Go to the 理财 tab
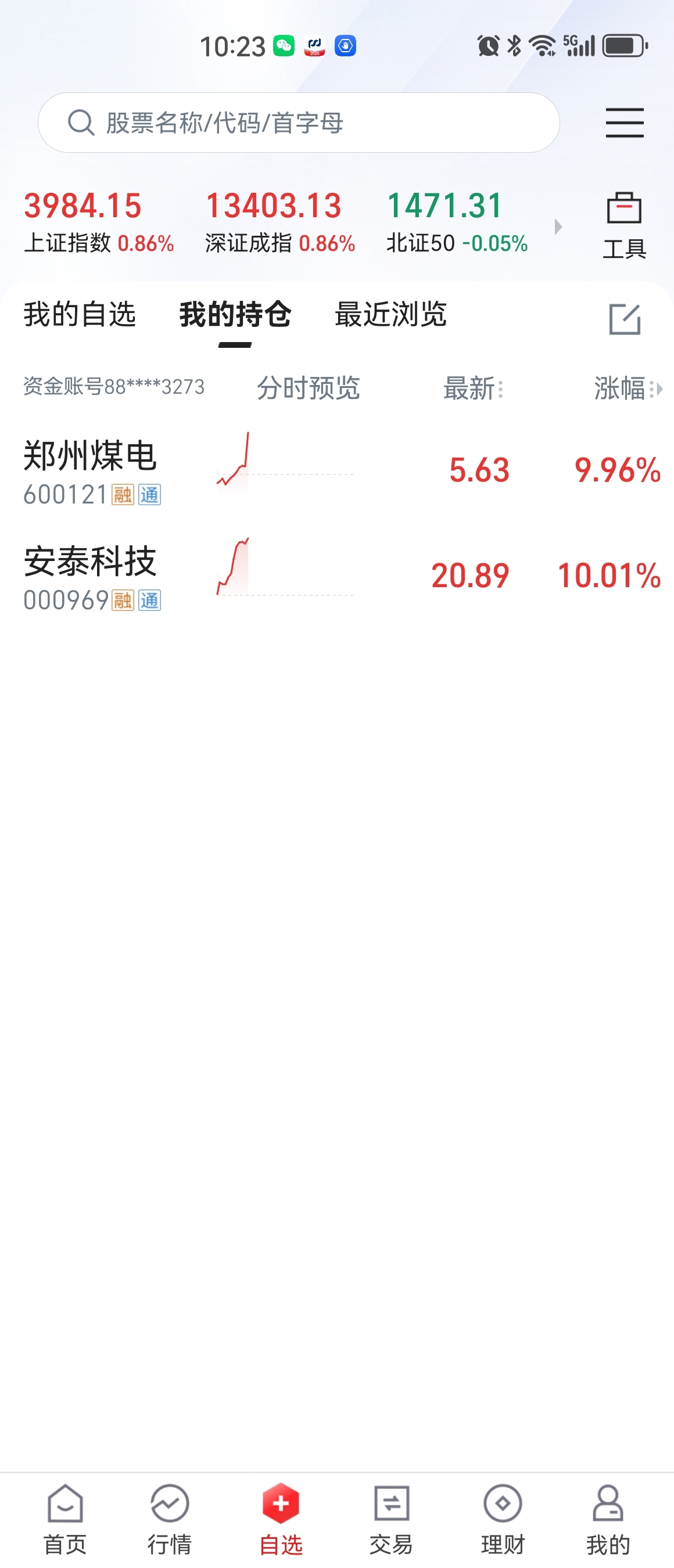 point(502,1518)
